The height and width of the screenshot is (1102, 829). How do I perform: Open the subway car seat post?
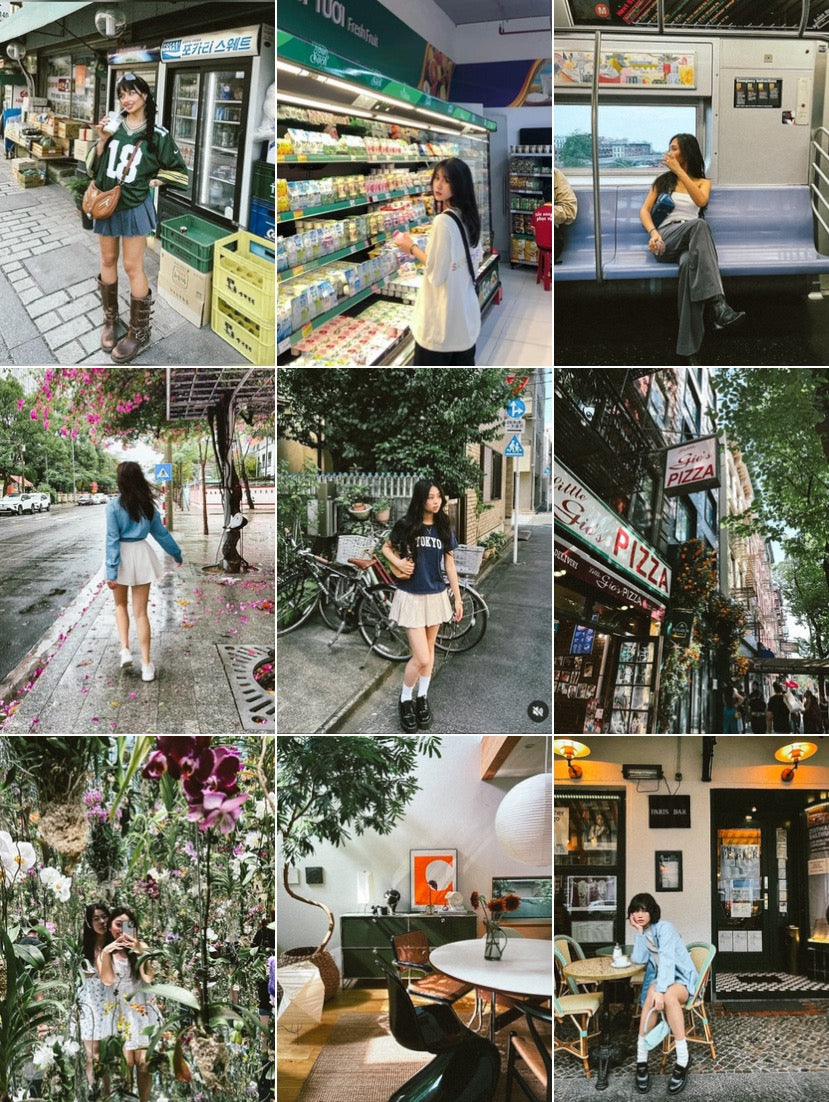[691, 182]
